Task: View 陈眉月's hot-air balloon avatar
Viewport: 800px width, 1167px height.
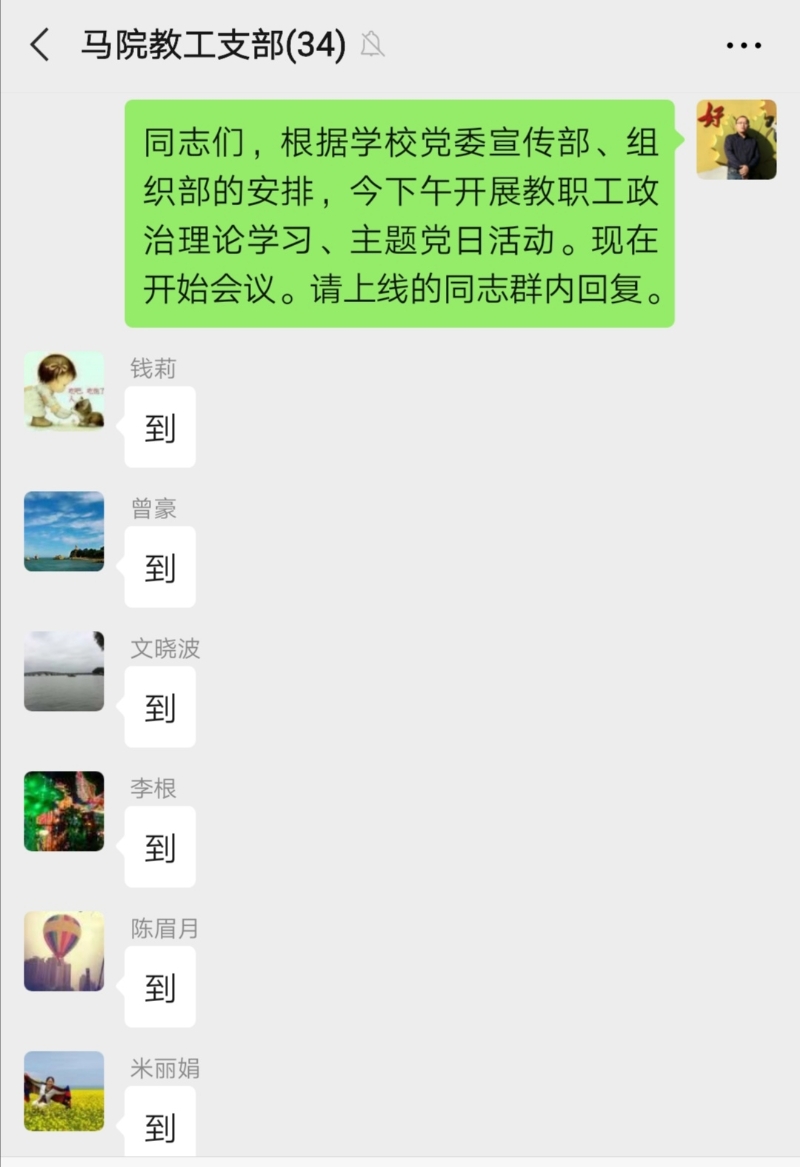Action: pyautogui.click(x=64, y=951)
